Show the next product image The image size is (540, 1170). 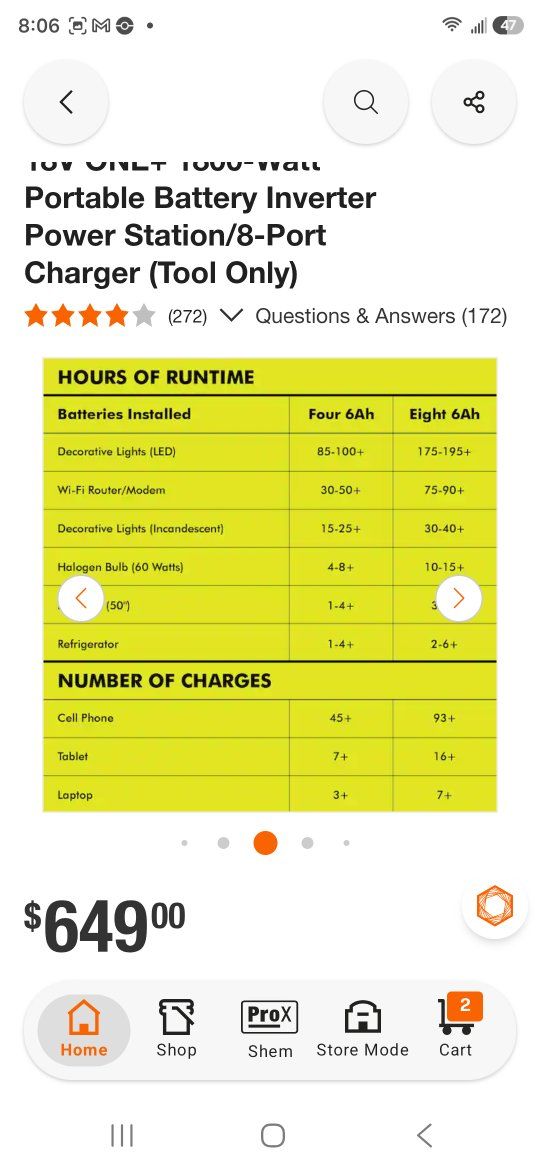pyautogui.click(x=459, y=598)
